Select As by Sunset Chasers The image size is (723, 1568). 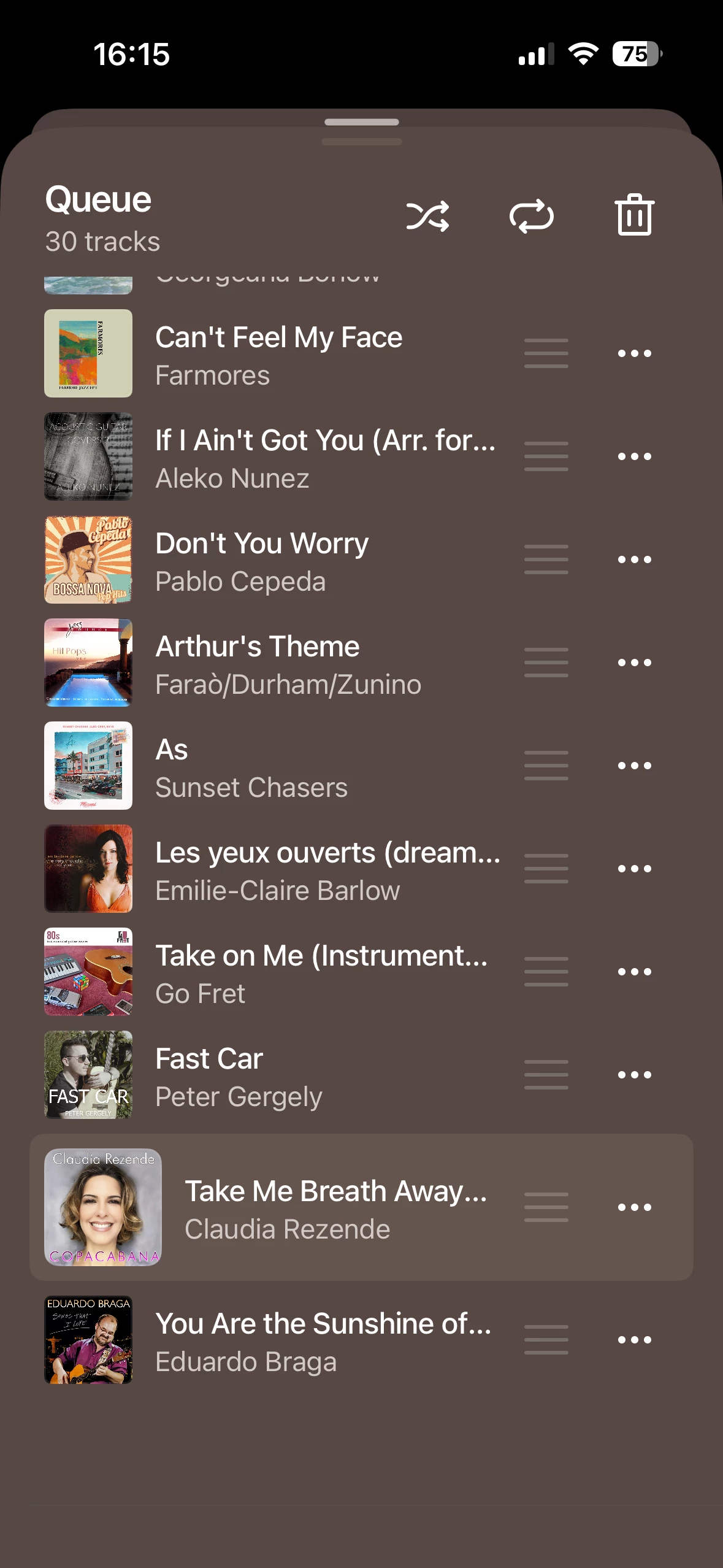251,767
